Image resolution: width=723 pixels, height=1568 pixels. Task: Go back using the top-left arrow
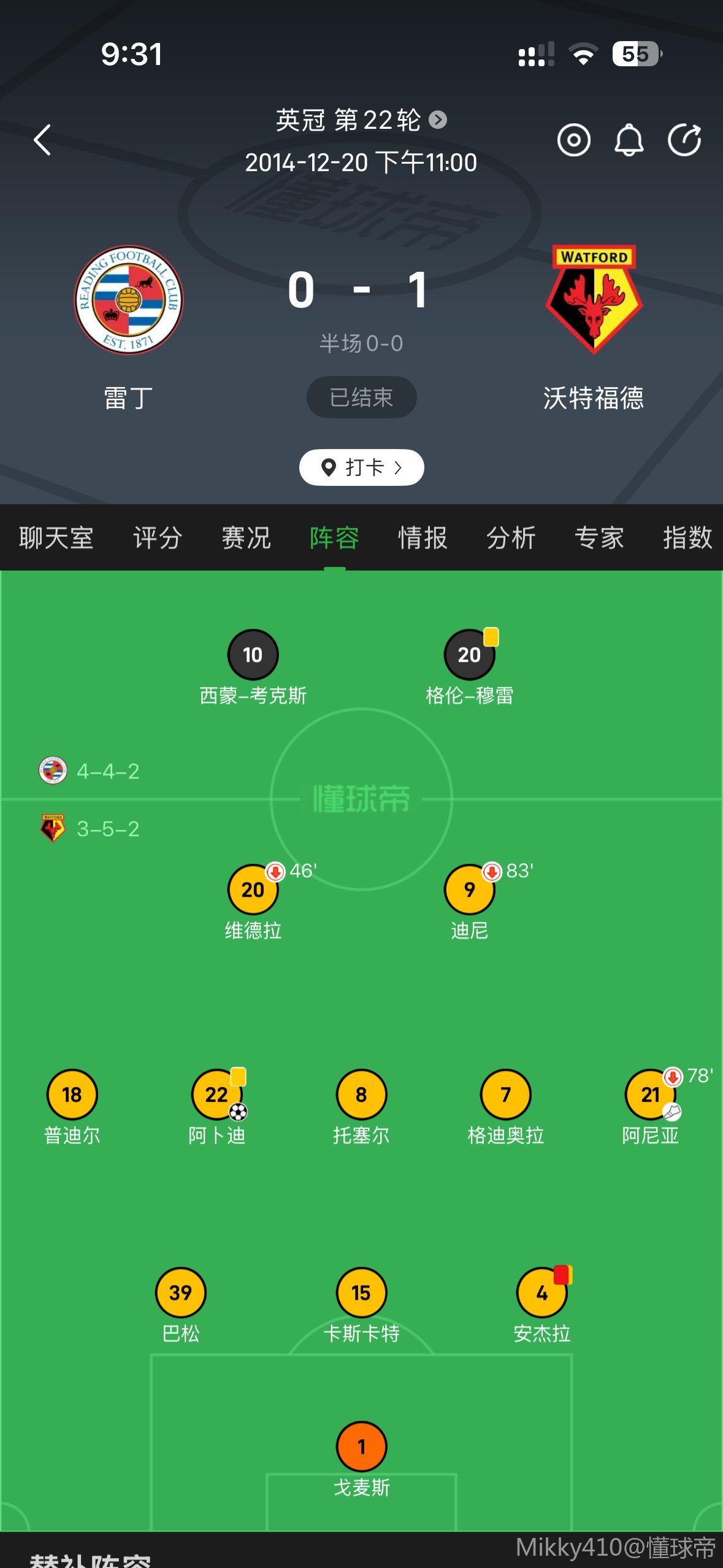42,140
